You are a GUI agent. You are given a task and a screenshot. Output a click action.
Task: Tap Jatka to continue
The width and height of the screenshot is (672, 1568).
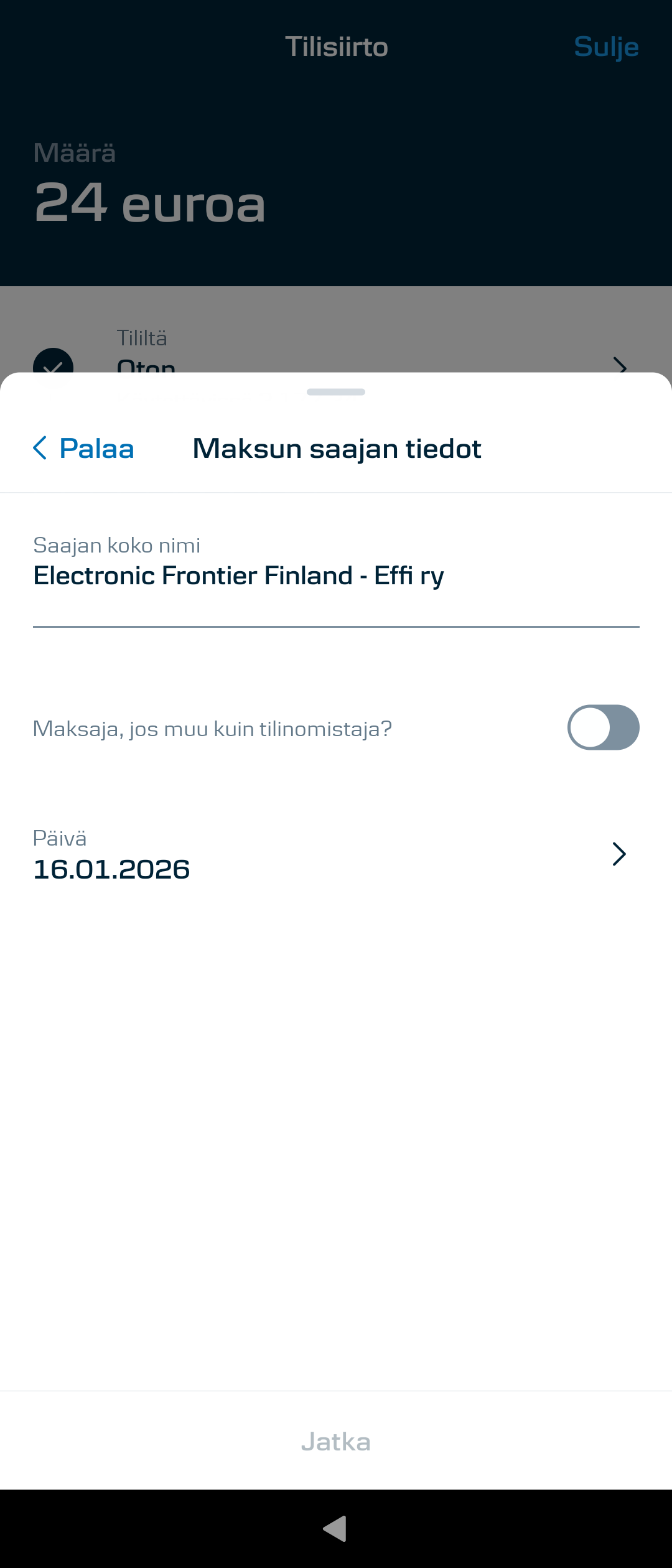336,1442
